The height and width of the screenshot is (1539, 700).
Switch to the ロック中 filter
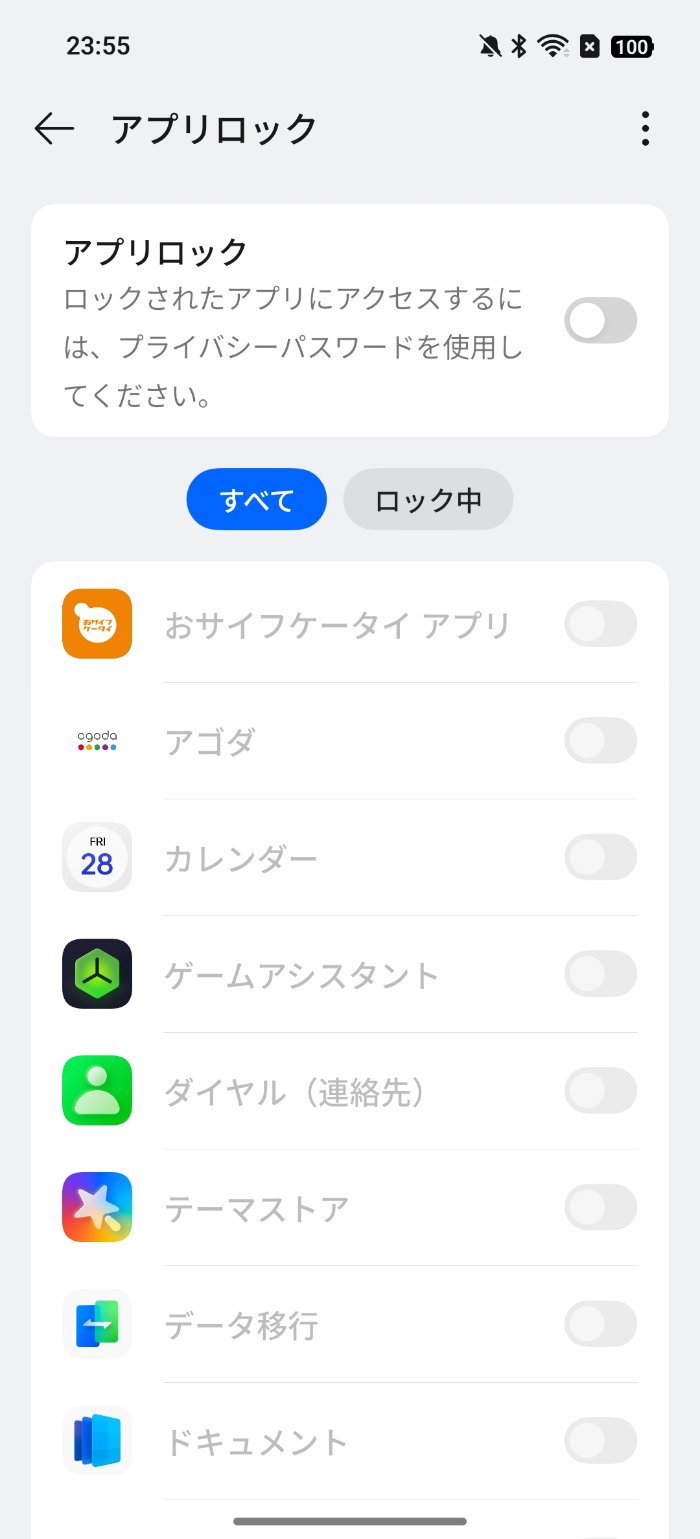click(x=428, y=499)
